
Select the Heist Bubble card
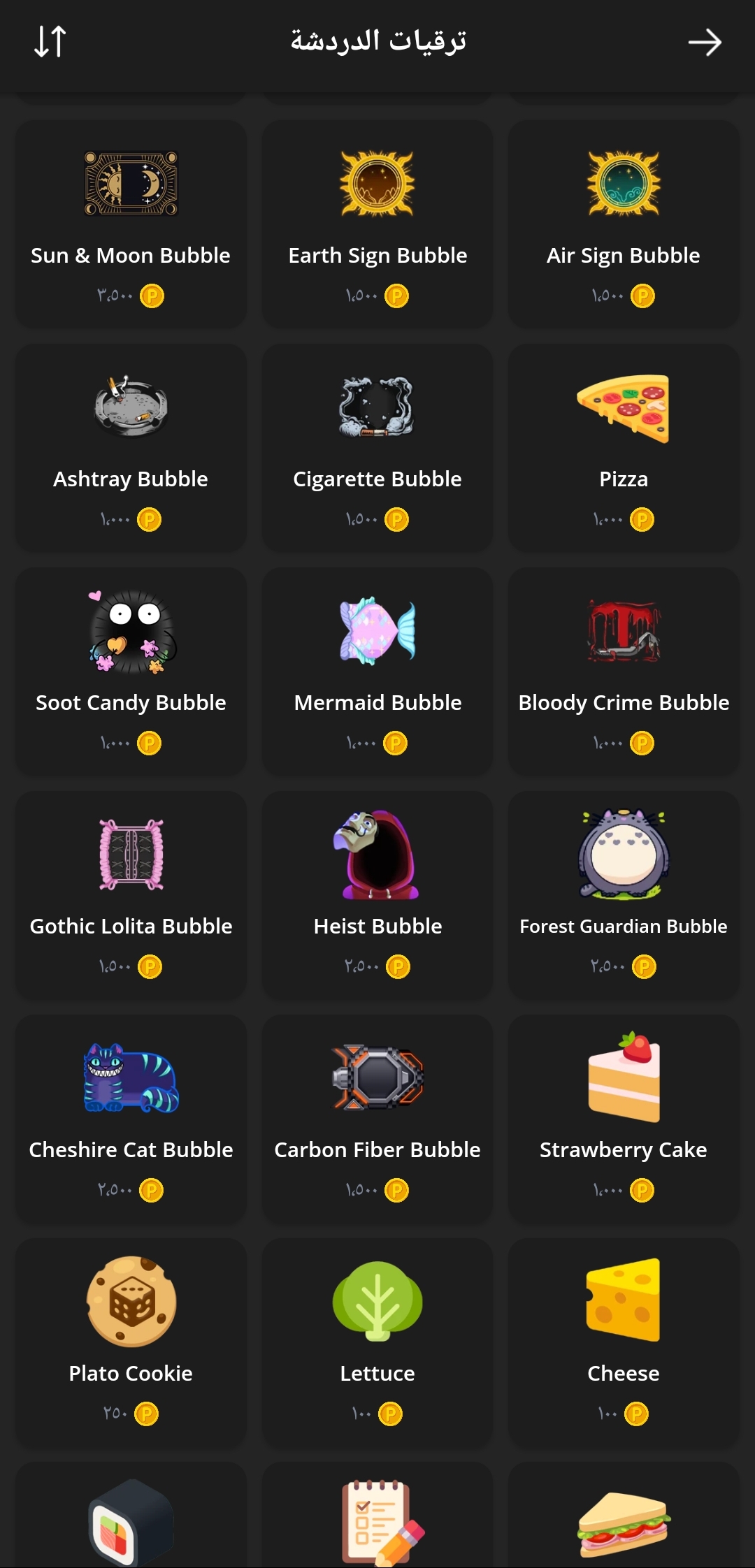(x=377, y=894)
